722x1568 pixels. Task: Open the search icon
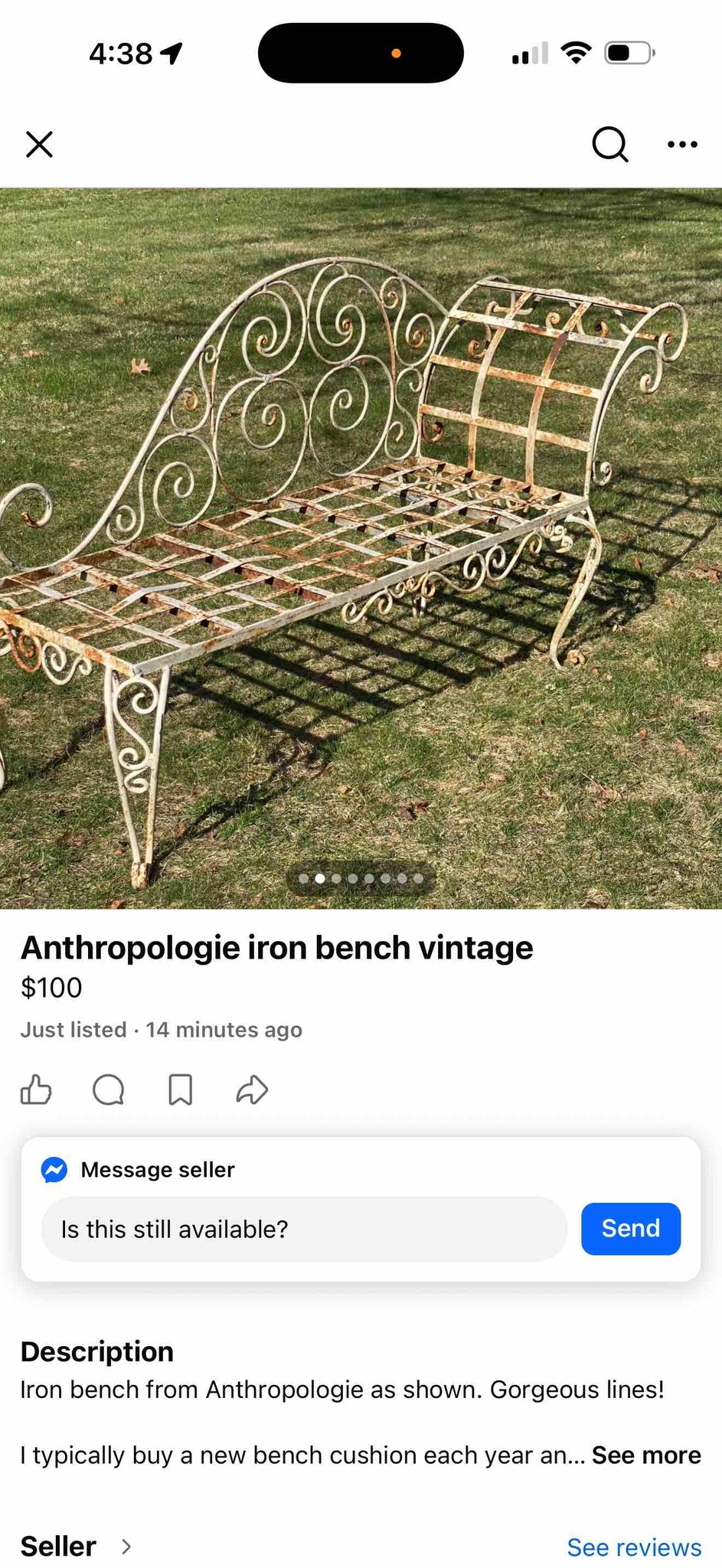pyautogui.click(x=609, y=144)
